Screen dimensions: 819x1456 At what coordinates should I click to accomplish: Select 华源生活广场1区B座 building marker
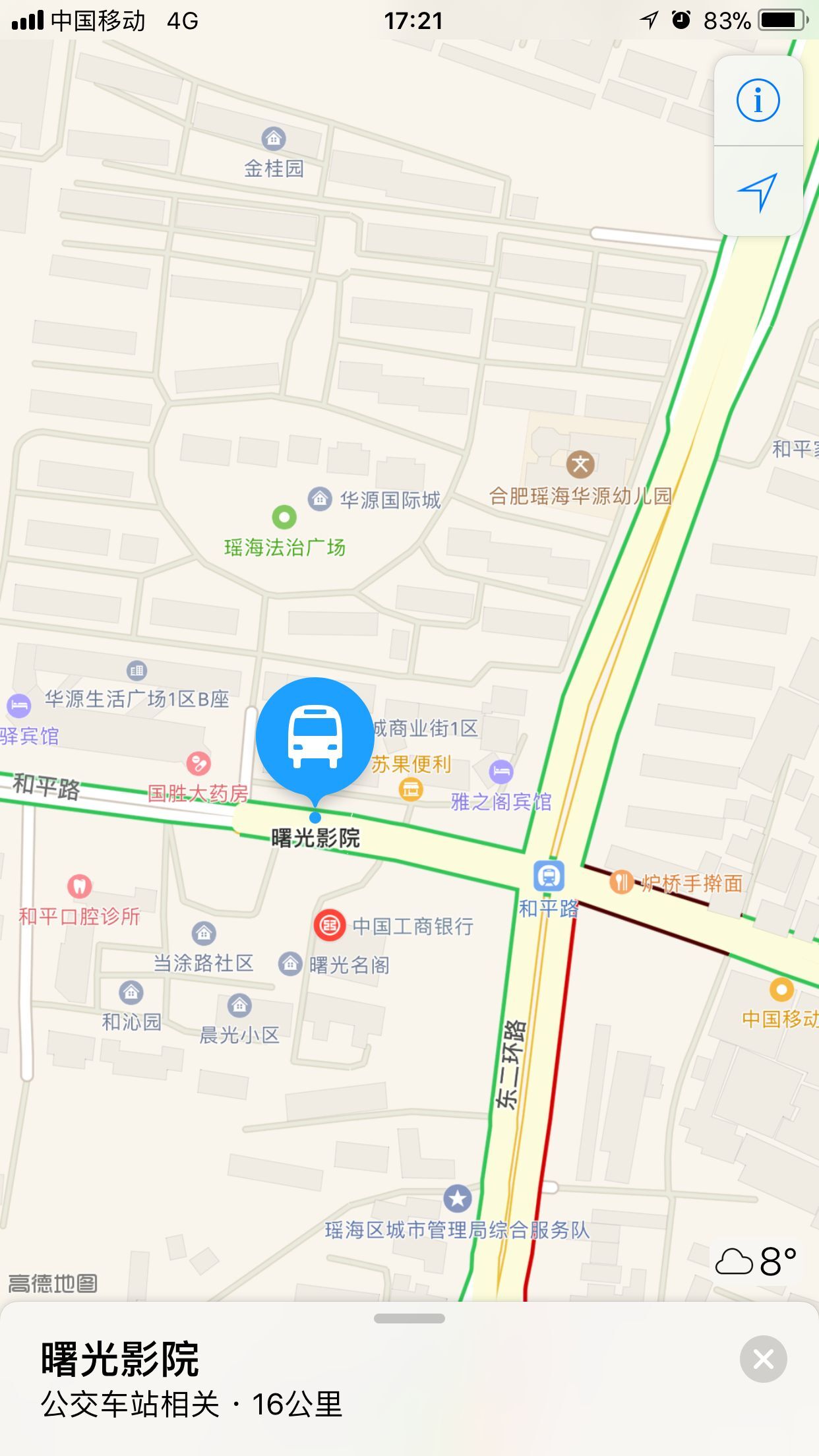point(136,671)
